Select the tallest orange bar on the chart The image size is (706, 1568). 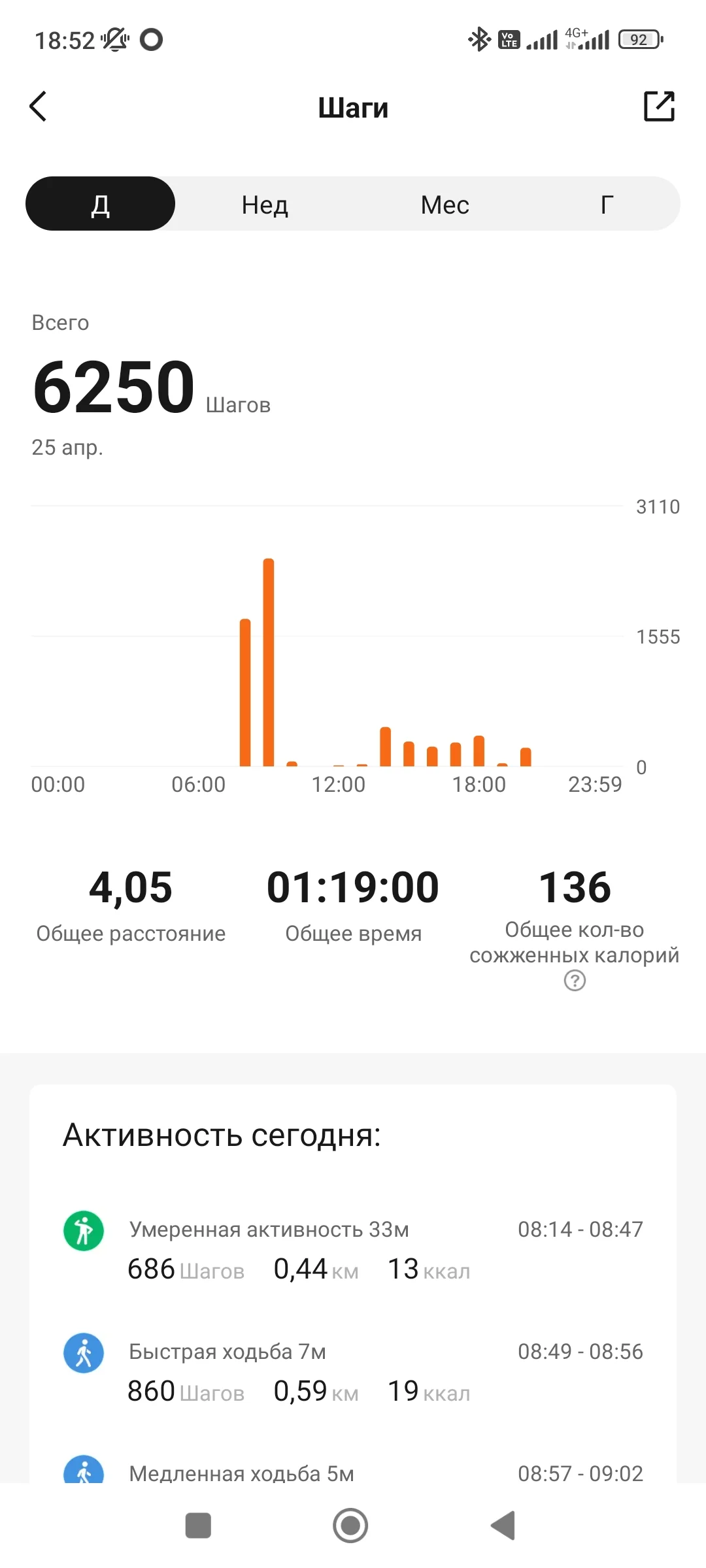coord(269,660)
